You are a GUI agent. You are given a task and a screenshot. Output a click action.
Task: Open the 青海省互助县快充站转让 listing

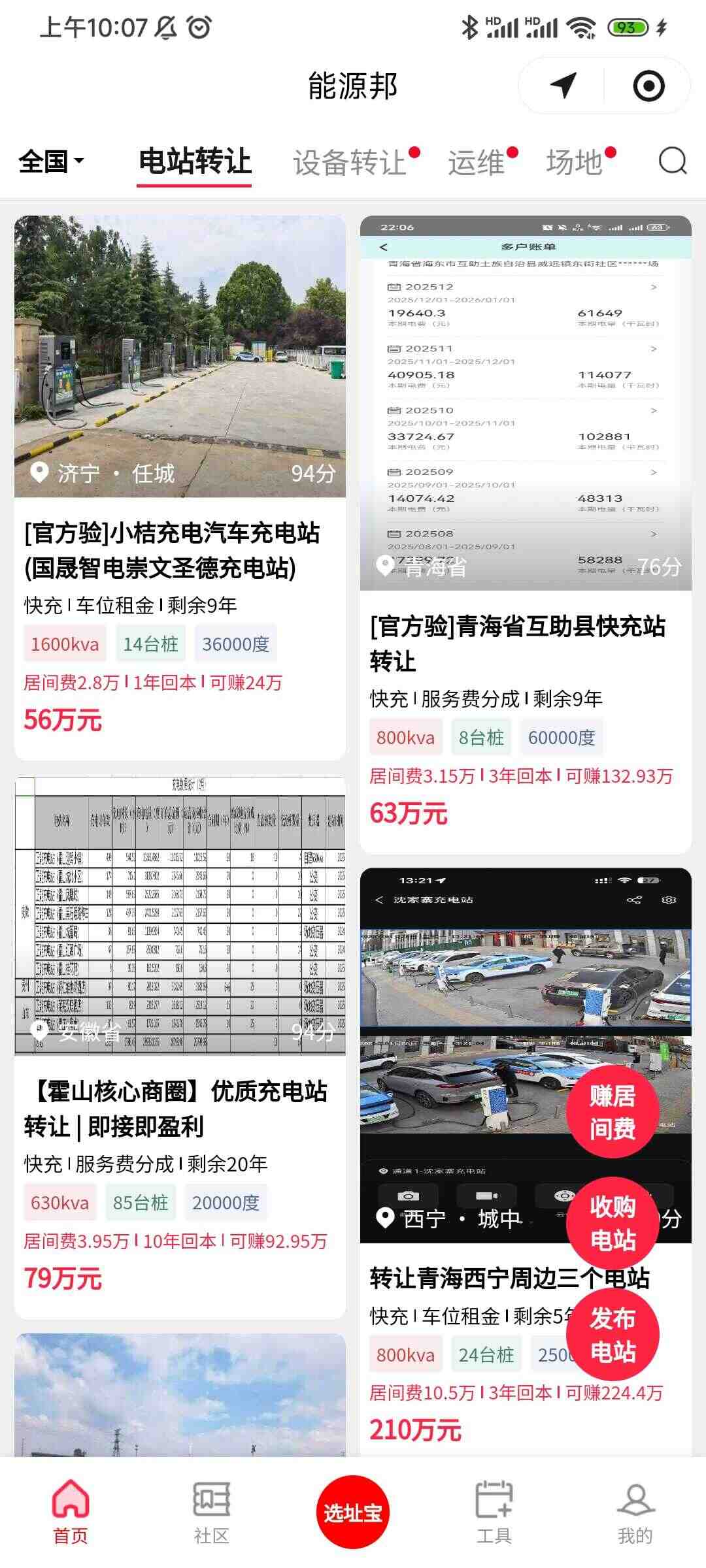(x=526, y=534)
